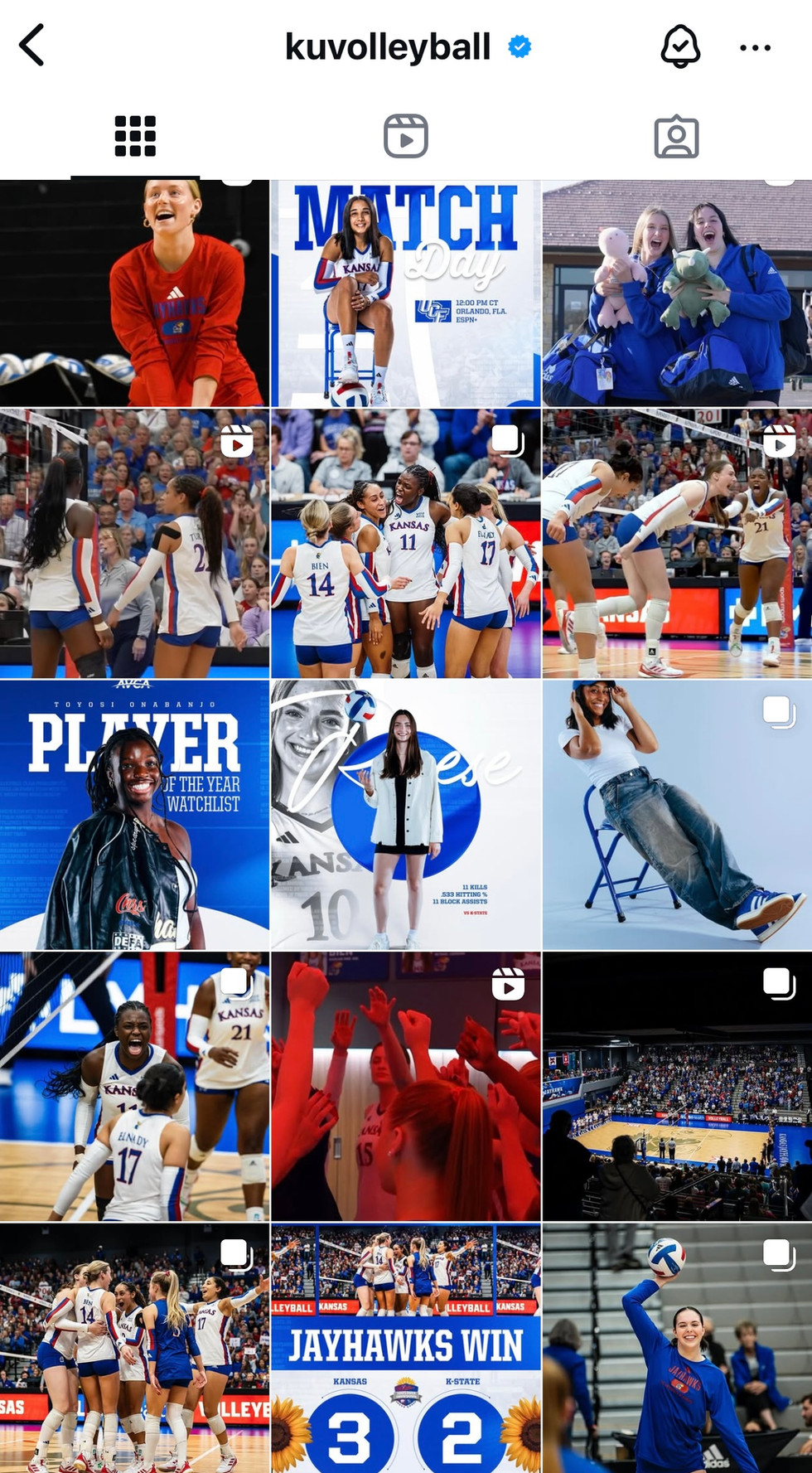Open the post with number 10 player graphic

point(406,815)
